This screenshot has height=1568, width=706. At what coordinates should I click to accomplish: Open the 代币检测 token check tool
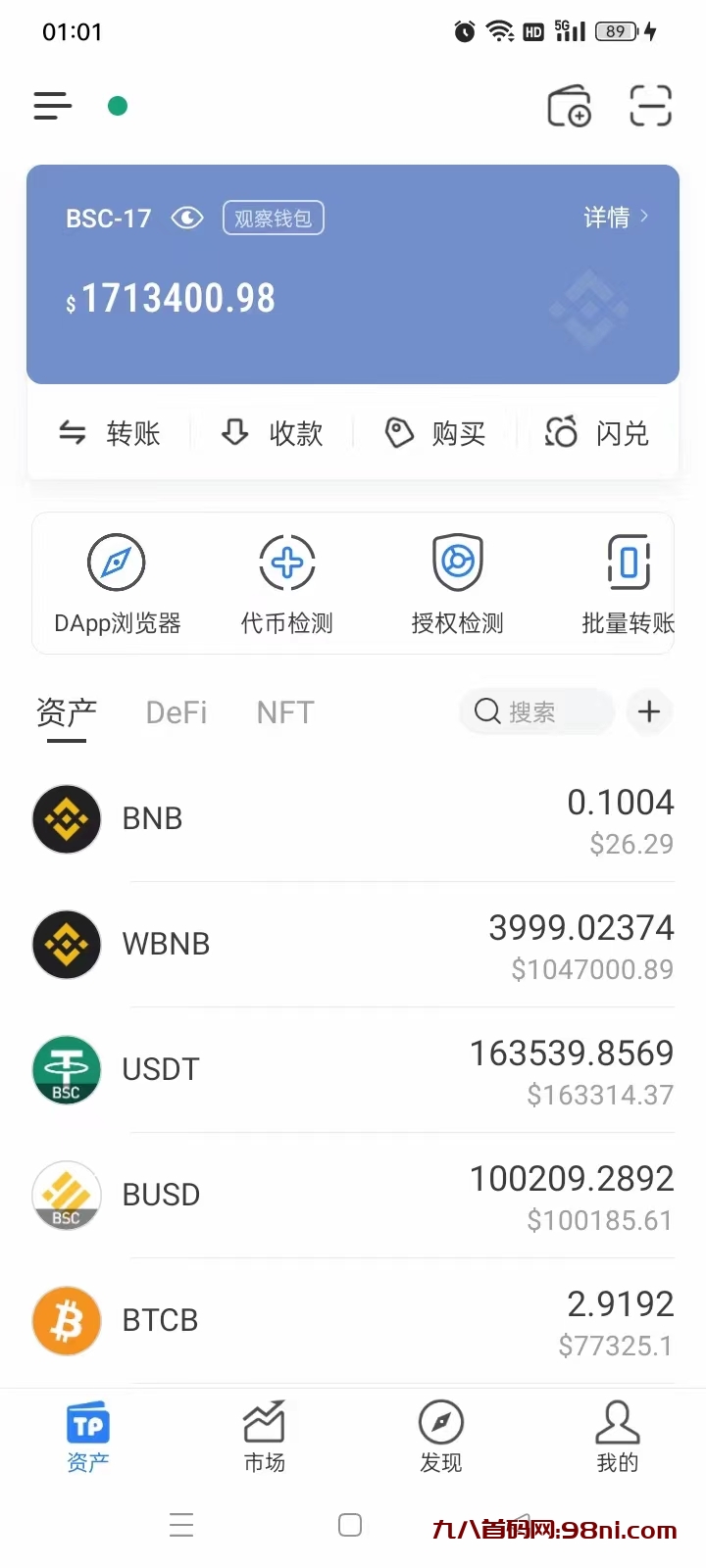click(286, 583)
